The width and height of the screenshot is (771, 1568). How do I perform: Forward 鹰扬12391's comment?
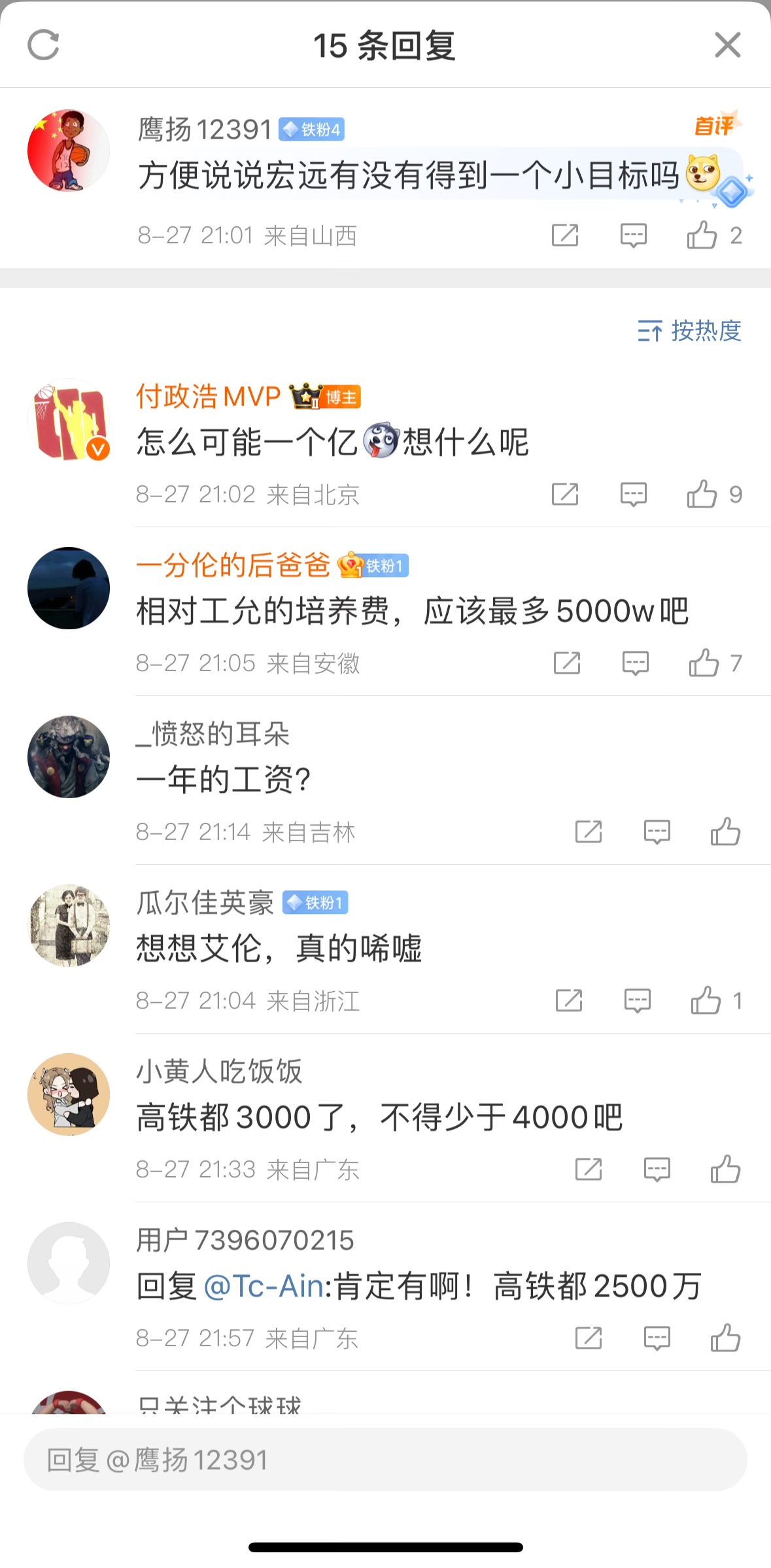coord(565,235)
